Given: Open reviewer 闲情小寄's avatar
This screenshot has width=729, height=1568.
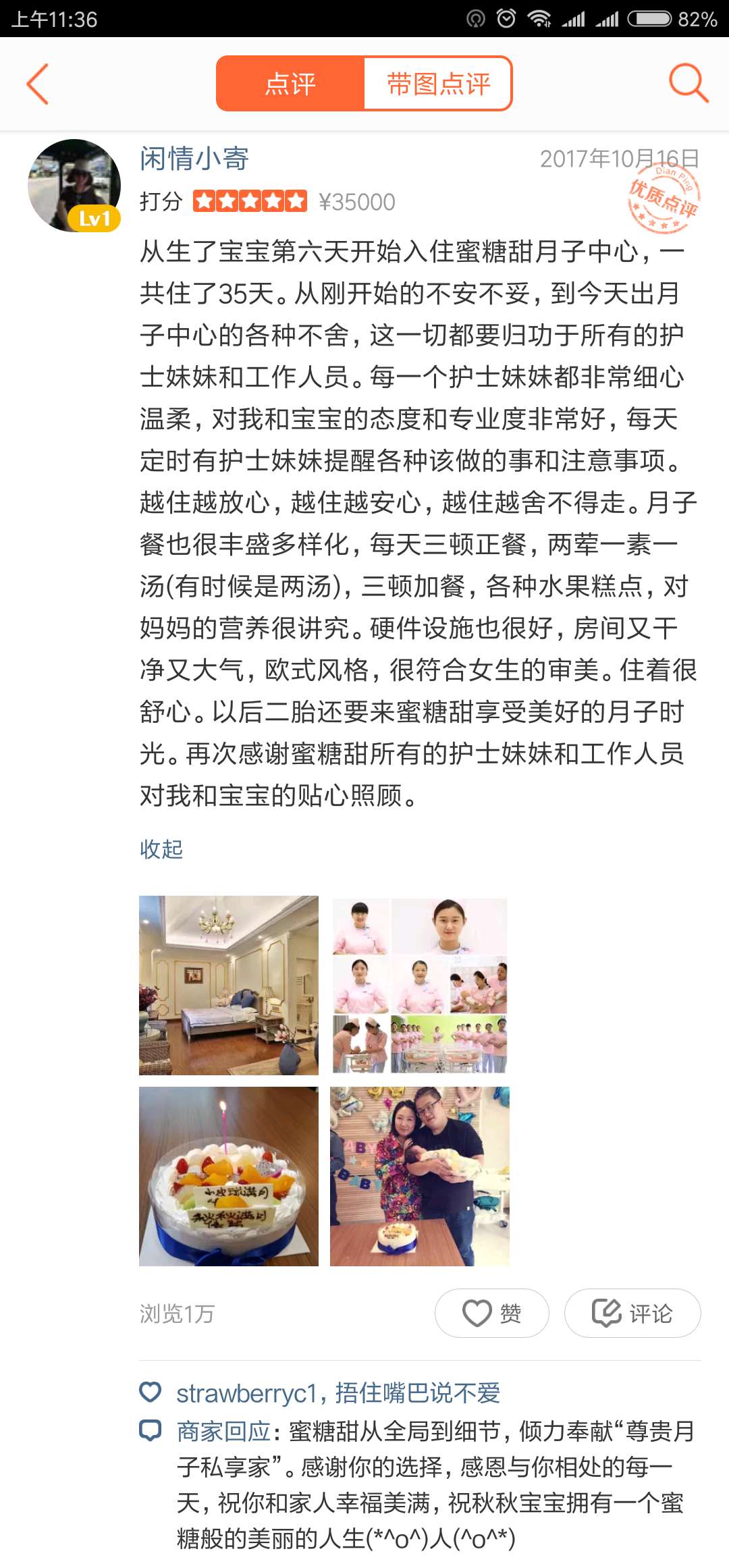Looking at the screenshot, I should [74, 186].
